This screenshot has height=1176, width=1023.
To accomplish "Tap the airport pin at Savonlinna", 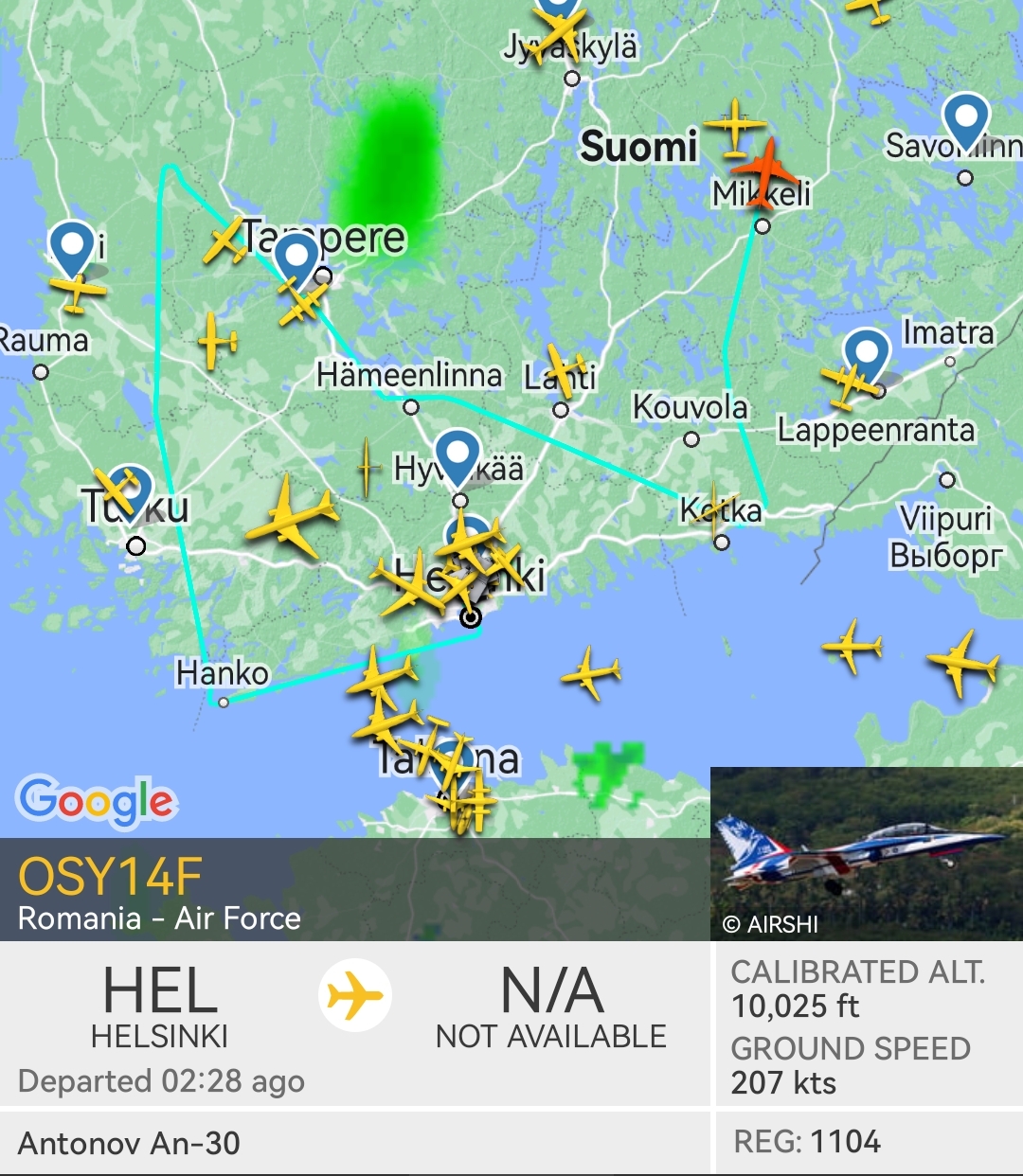I will pos(965,120).
